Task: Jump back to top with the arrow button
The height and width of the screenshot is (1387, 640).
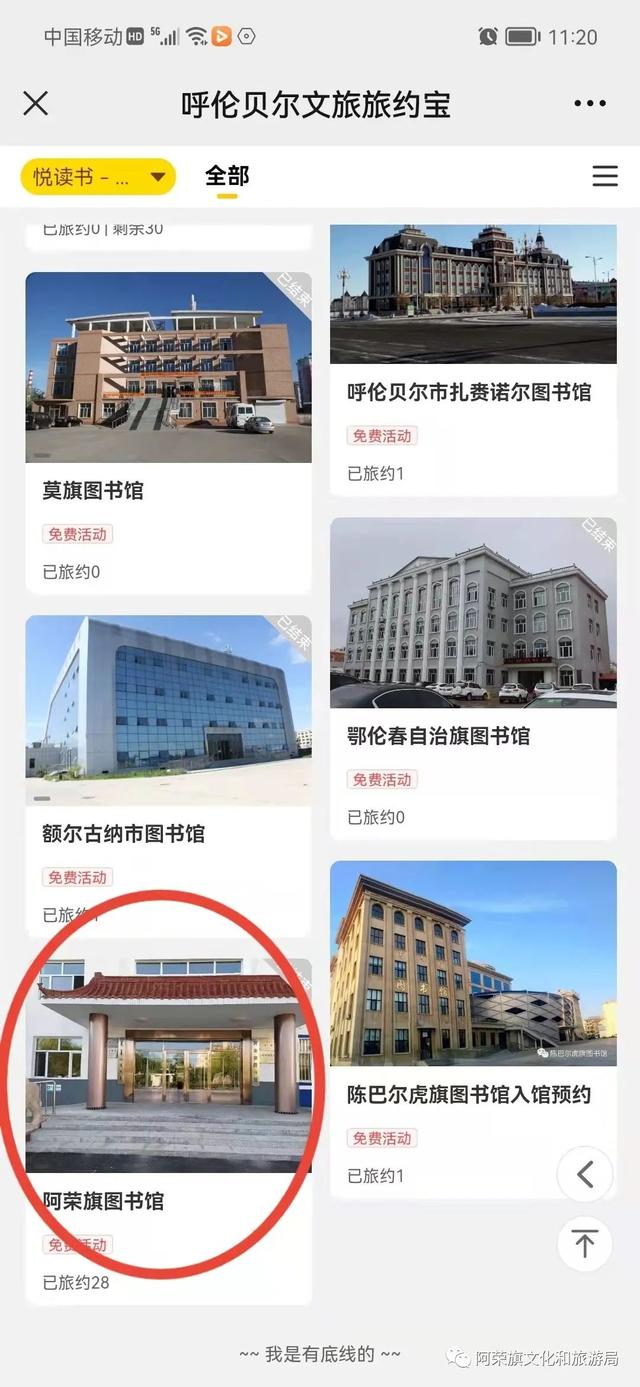Action: click(585, 1243)
